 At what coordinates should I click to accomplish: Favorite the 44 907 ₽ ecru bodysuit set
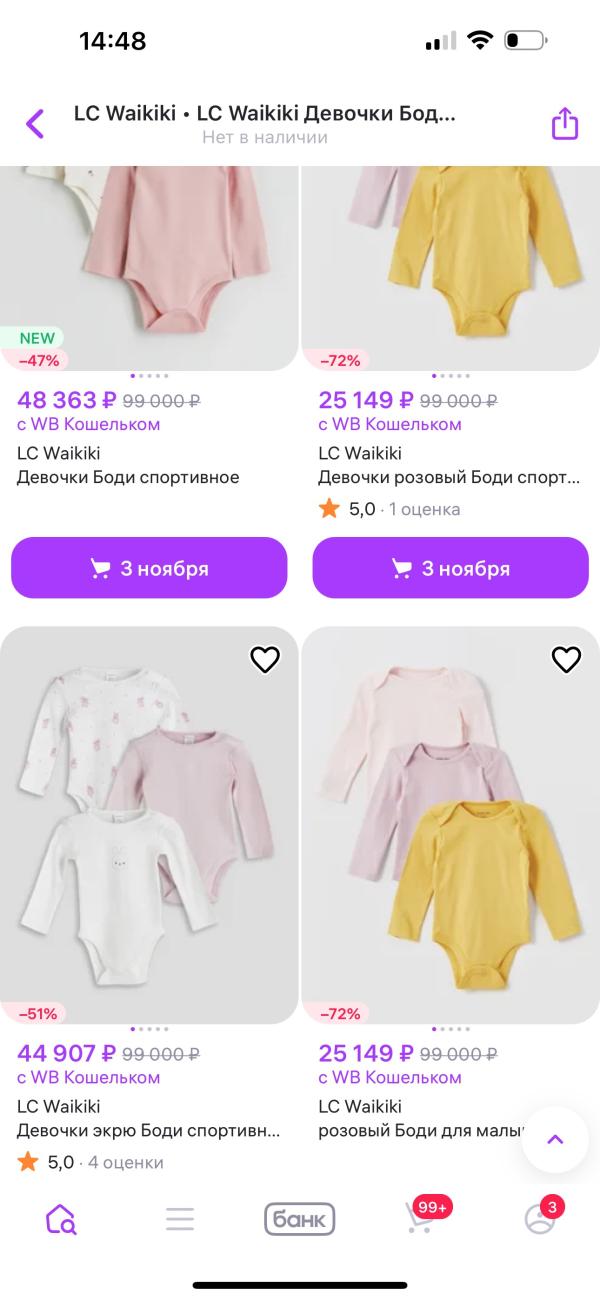point(265,659)
